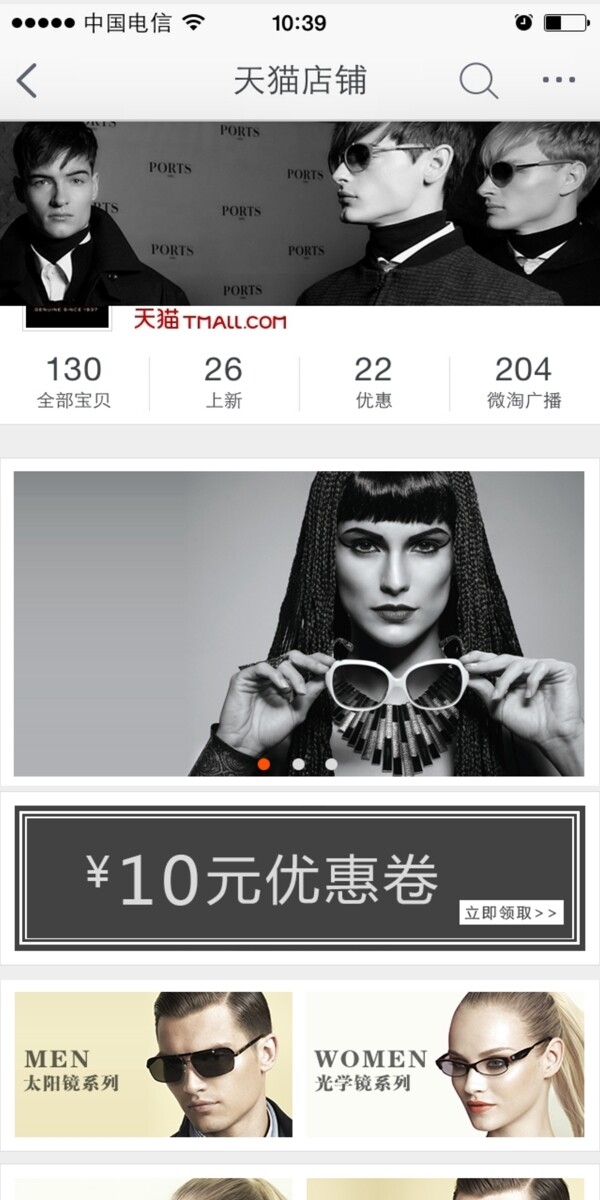The image size is (600, 1200).
Task: Open WOMEN 光学镜系列 category
Action: 445,1064
